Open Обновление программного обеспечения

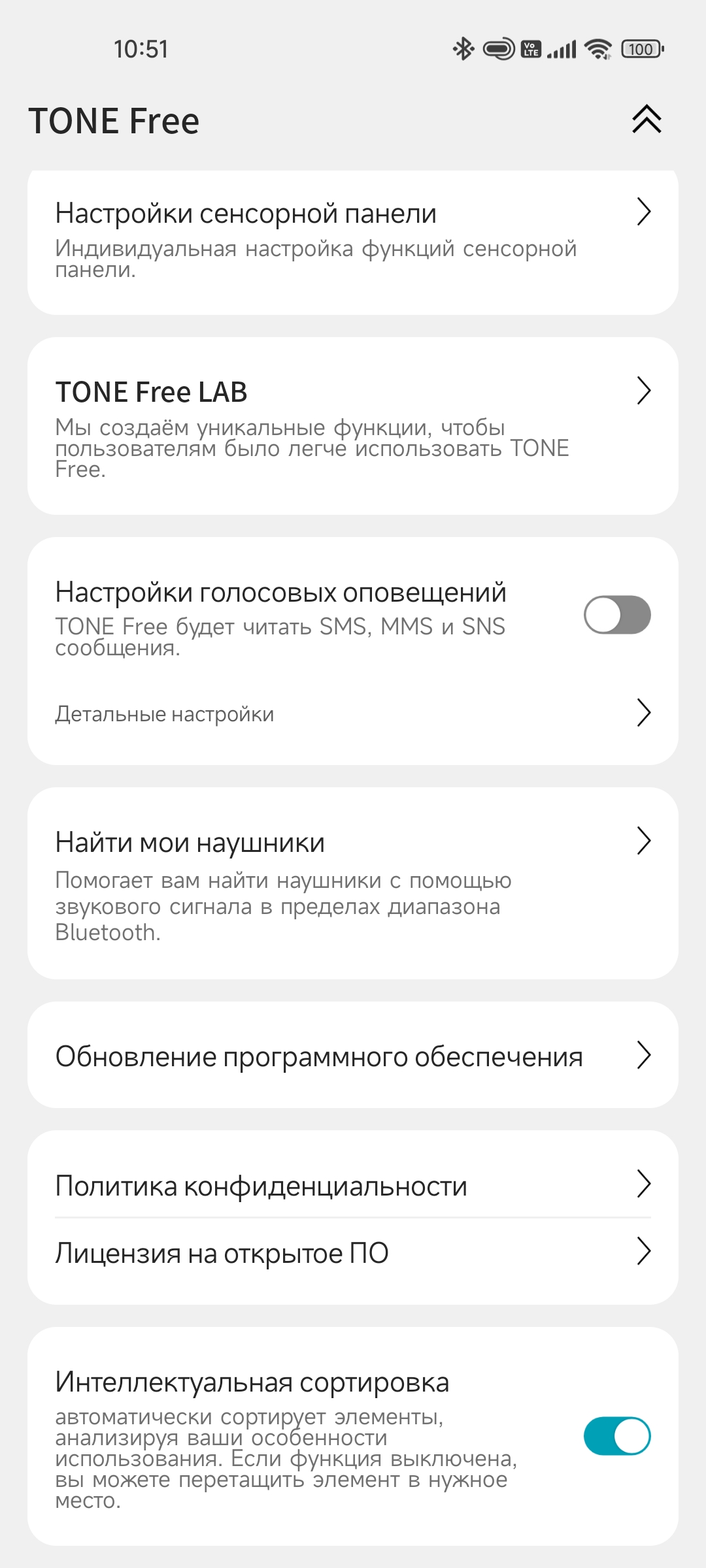(352, 1055)
